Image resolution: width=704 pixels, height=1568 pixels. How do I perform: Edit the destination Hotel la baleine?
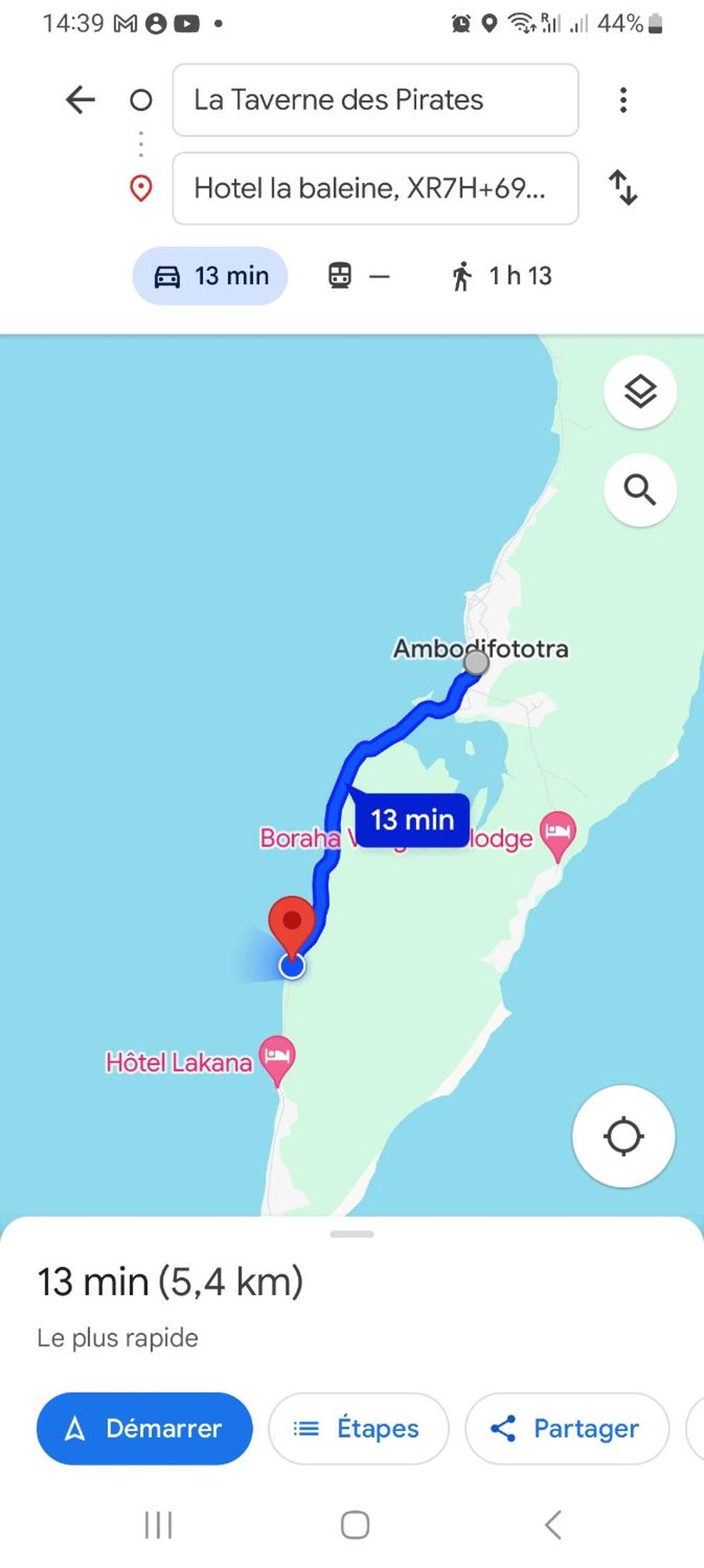click(x=375, y=188)
